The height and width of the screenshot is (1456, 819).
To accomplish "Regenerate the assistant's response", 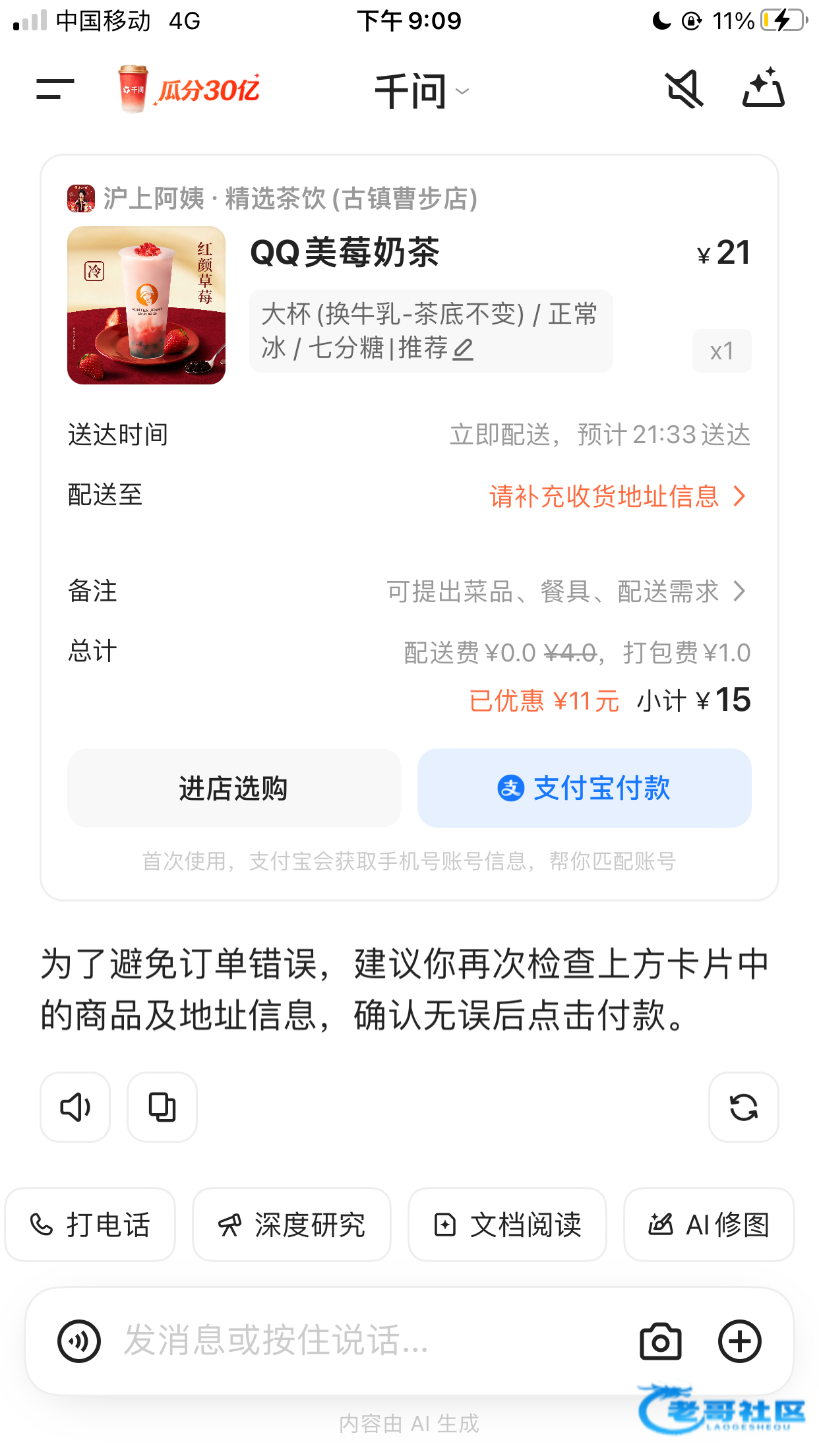I will 743,1107.
